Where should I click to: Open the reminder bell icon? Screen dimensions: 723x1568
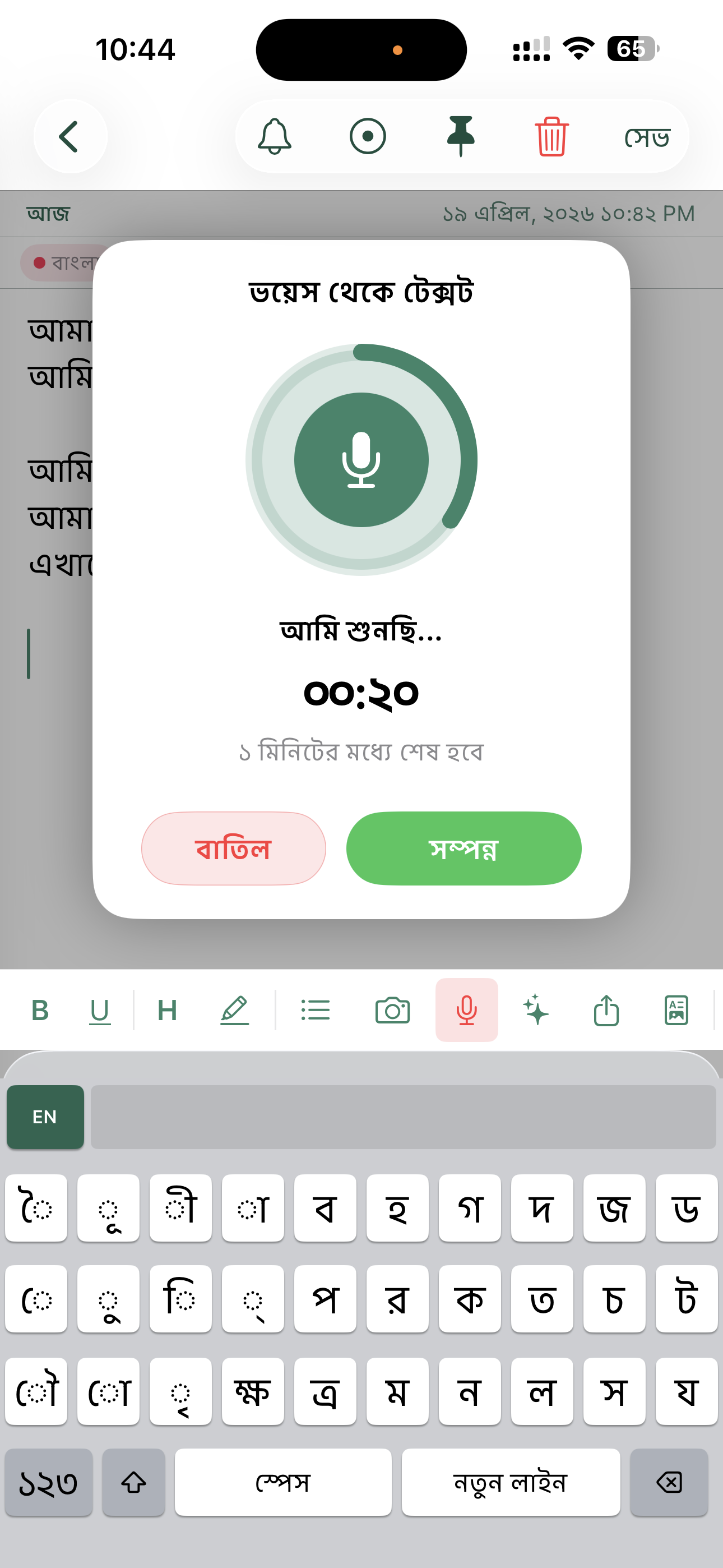click(x=276, y=136)
